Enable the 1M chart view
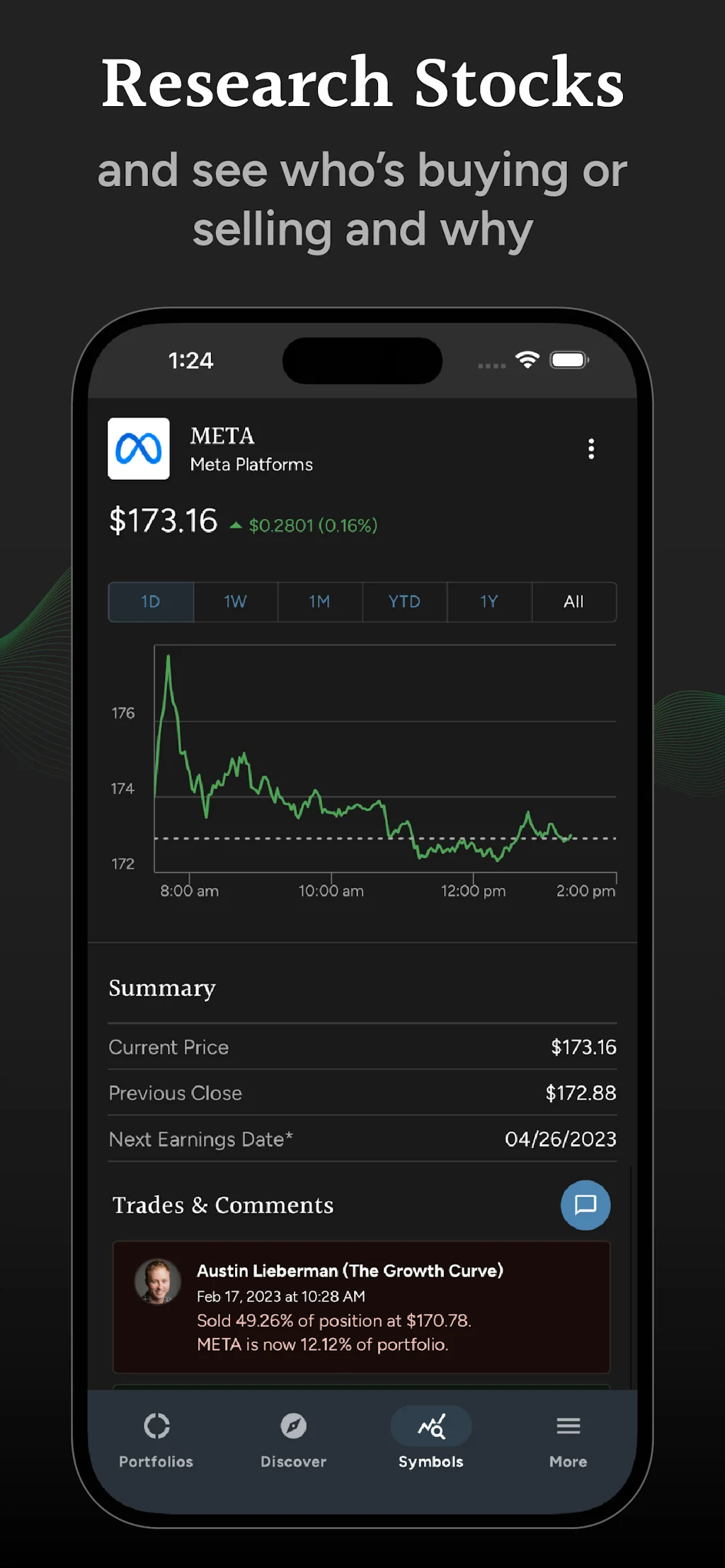The image size is (725, 1568). click(319, 602)
